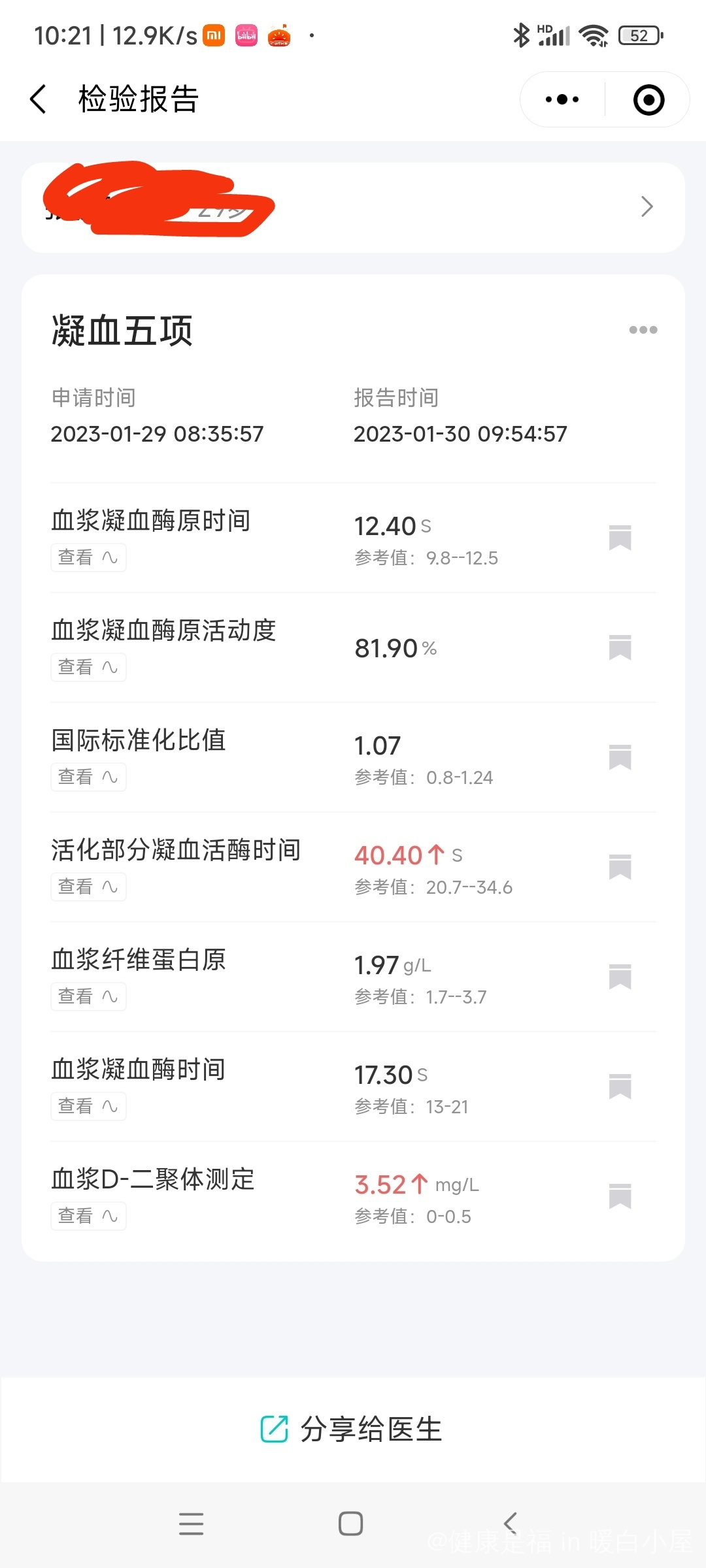View the trend for 活化部分凝血活酶时间
The image size is (706, 1568).
click(88, 887)
